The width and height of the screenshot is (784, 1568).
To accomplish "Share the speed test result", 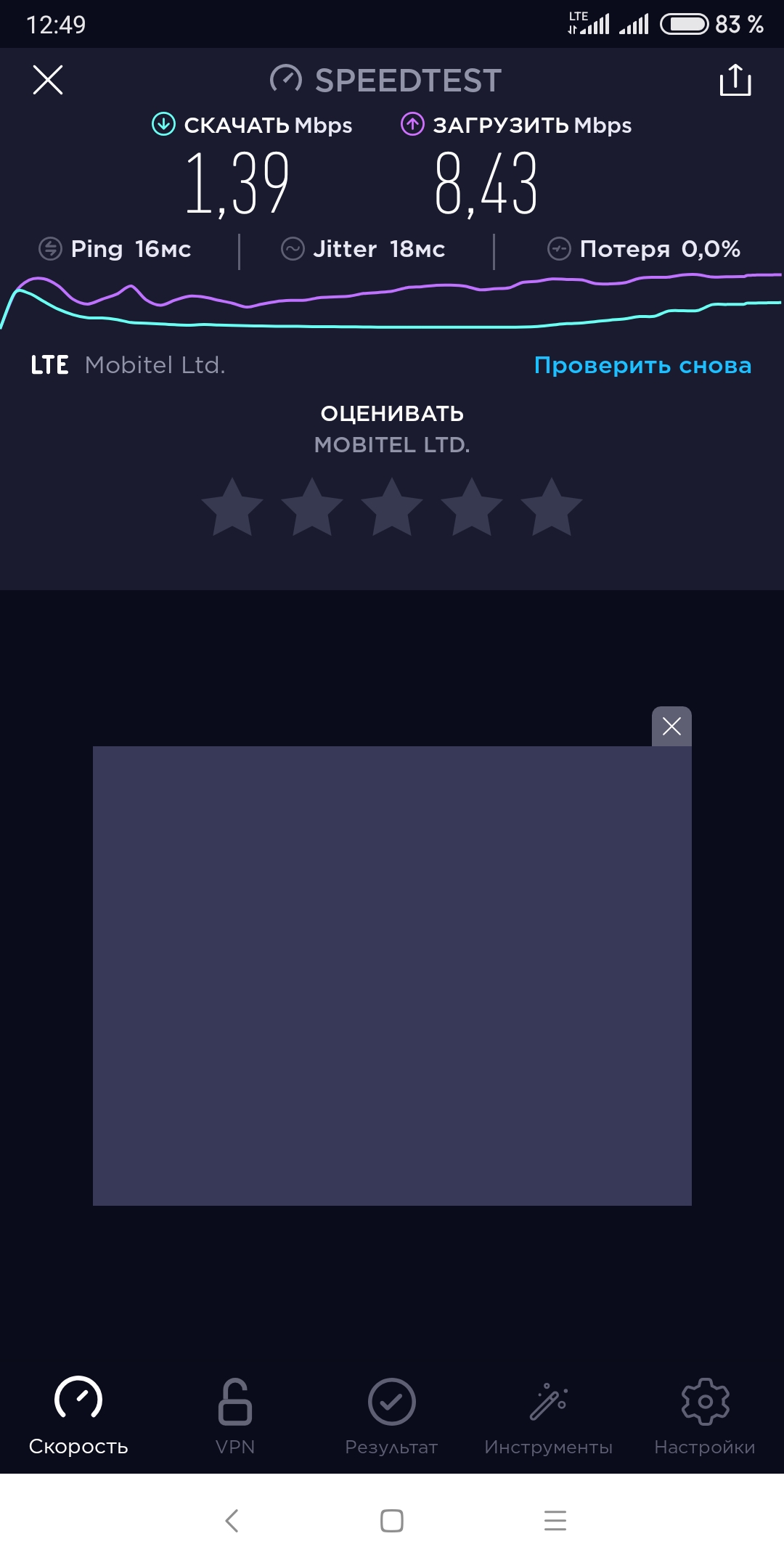I will 735,80.
